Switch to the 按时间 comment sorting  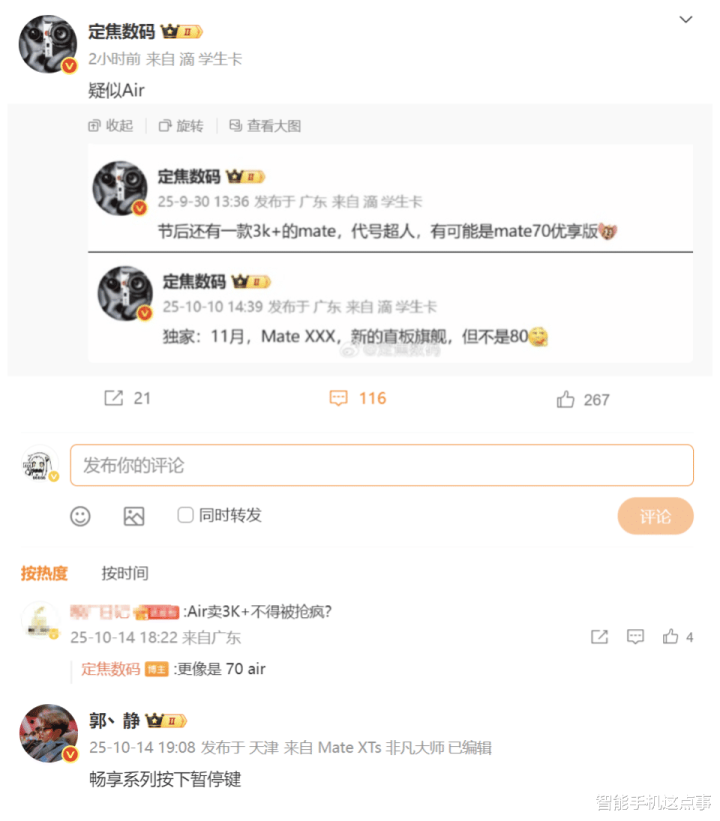[125, 573]
